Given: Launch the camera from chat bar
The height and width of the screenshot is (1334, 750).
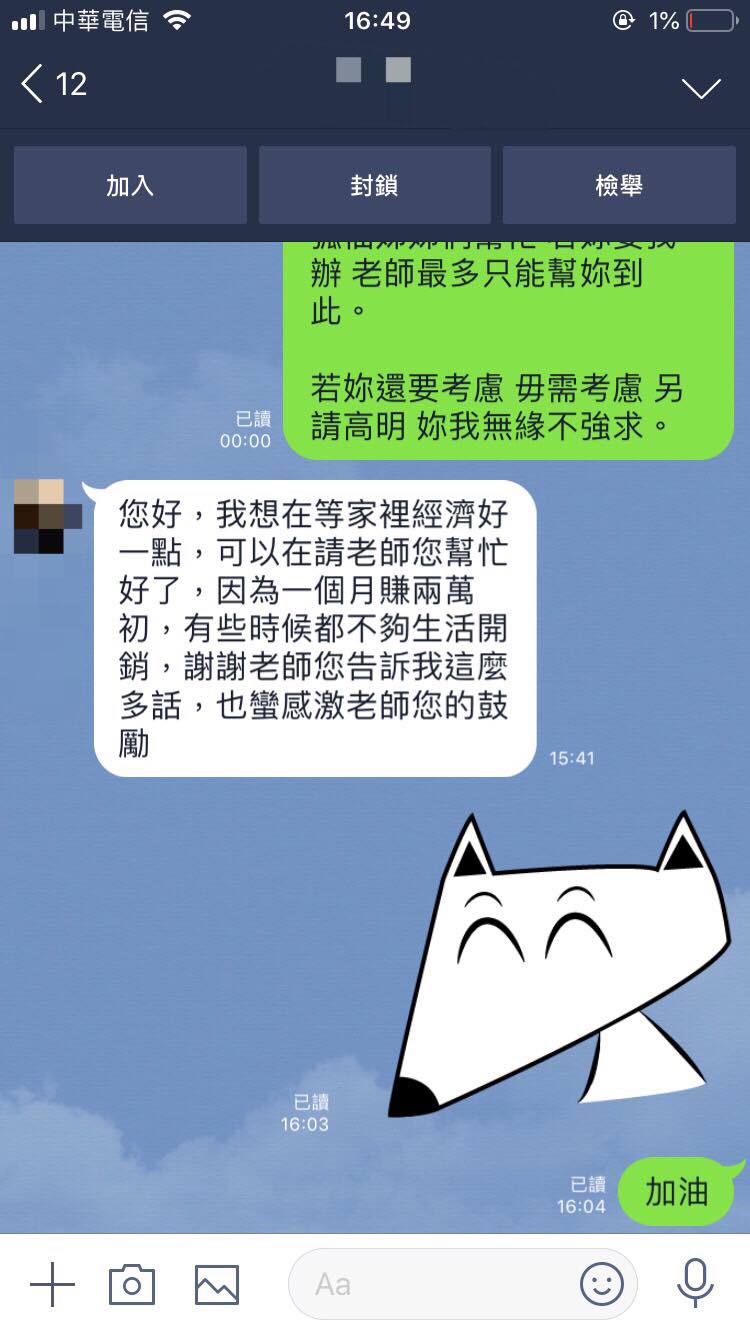Looking at the screenshot, I should click(132, 1284).
